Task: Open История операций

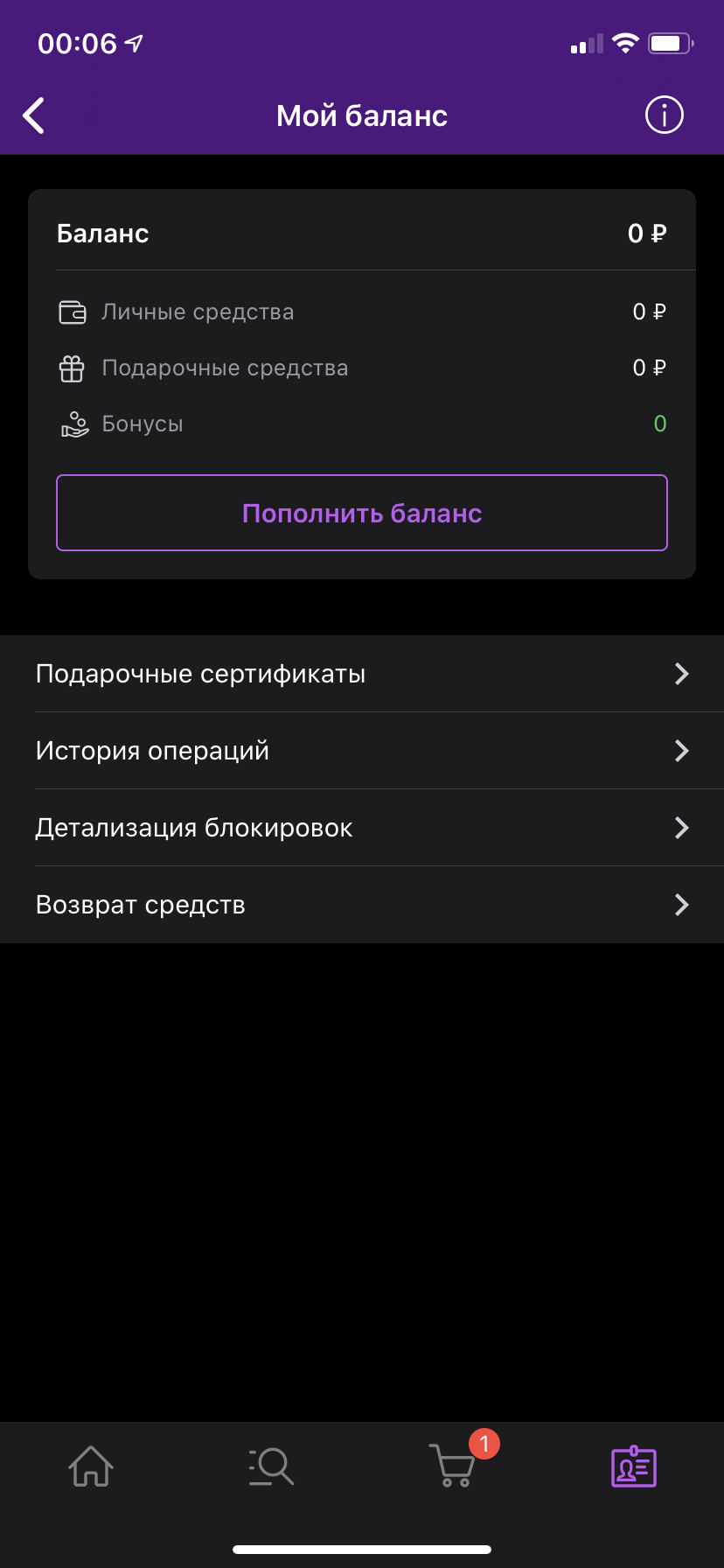Action: click(362, 751)
